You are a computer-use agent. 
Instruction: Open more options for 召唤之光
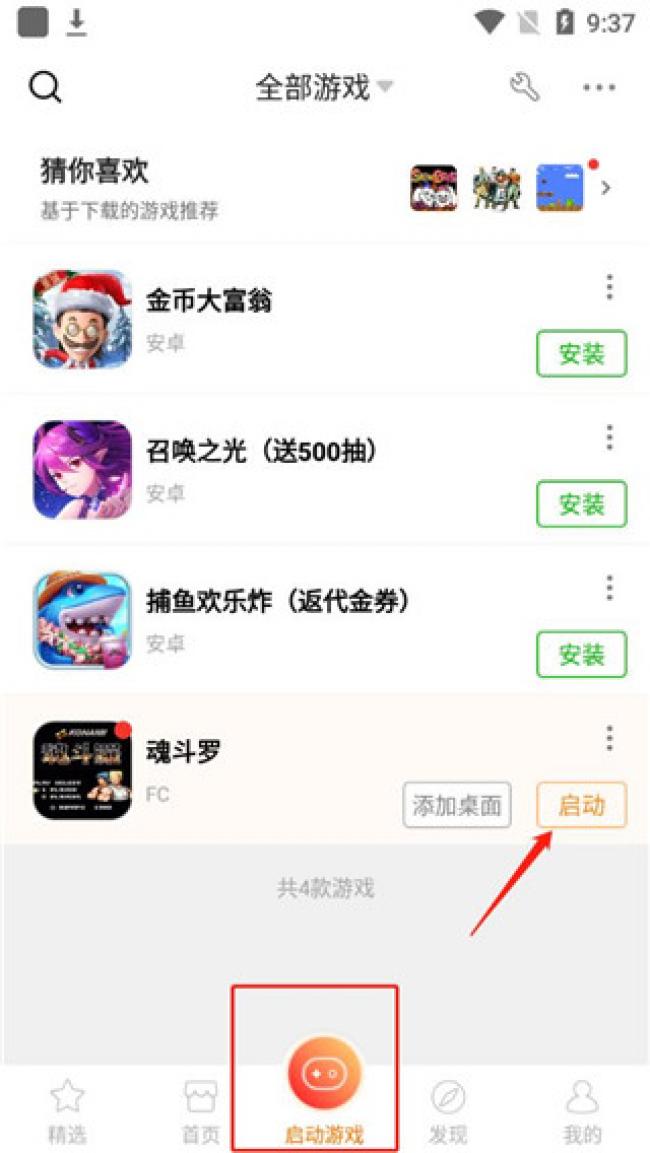[x=609, y=438]
